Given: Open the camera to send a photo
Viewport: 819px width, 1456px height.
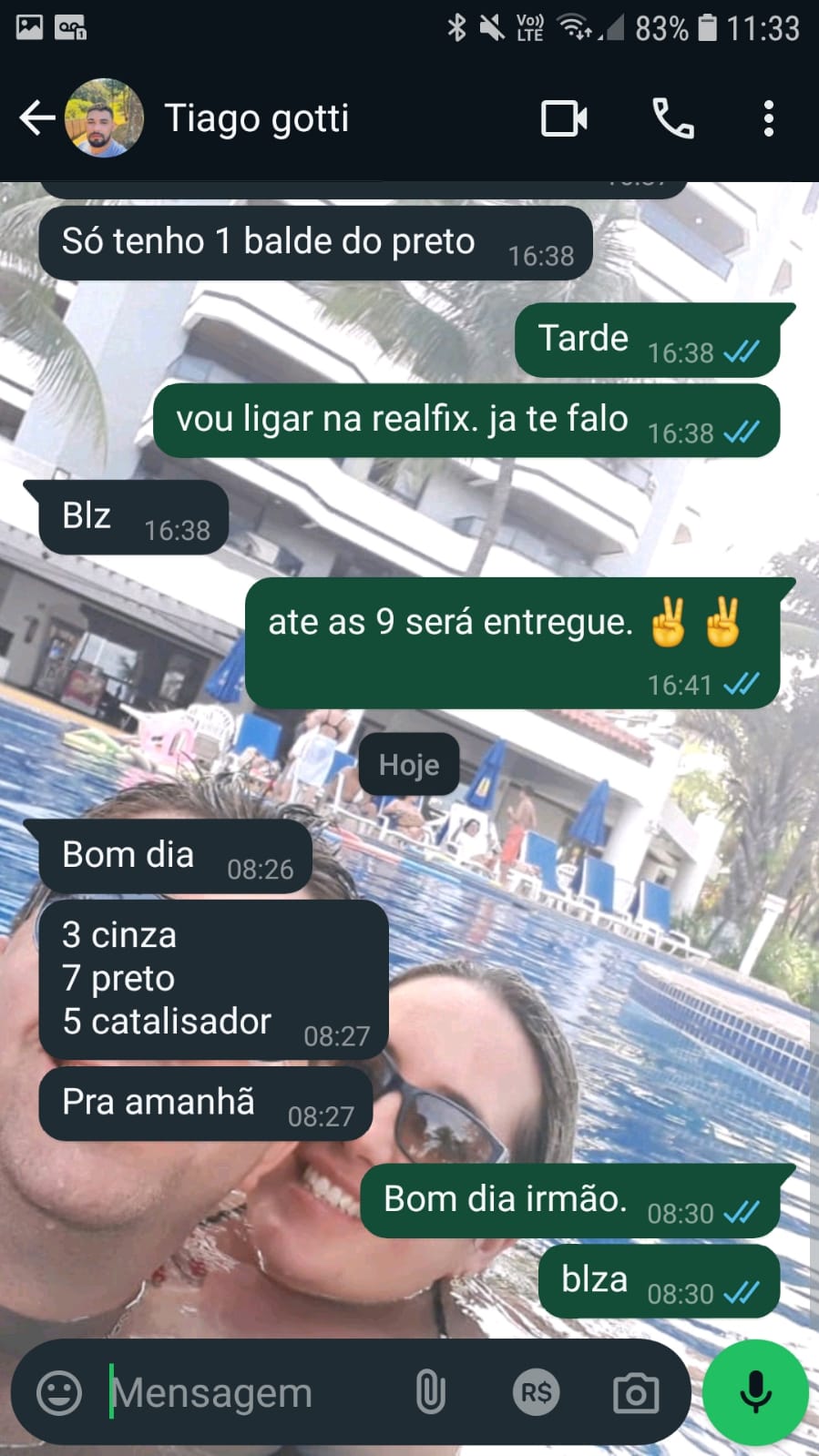Looking at the screenshot, I should [x=636, y=1392].
